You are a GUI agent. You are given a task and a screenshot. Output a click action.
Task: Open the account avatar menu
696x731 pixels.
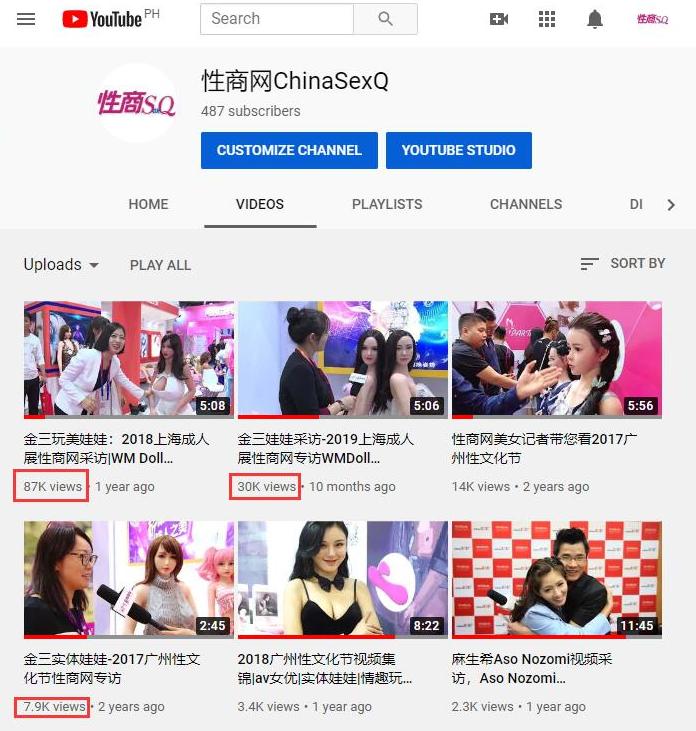pos(652,19)
